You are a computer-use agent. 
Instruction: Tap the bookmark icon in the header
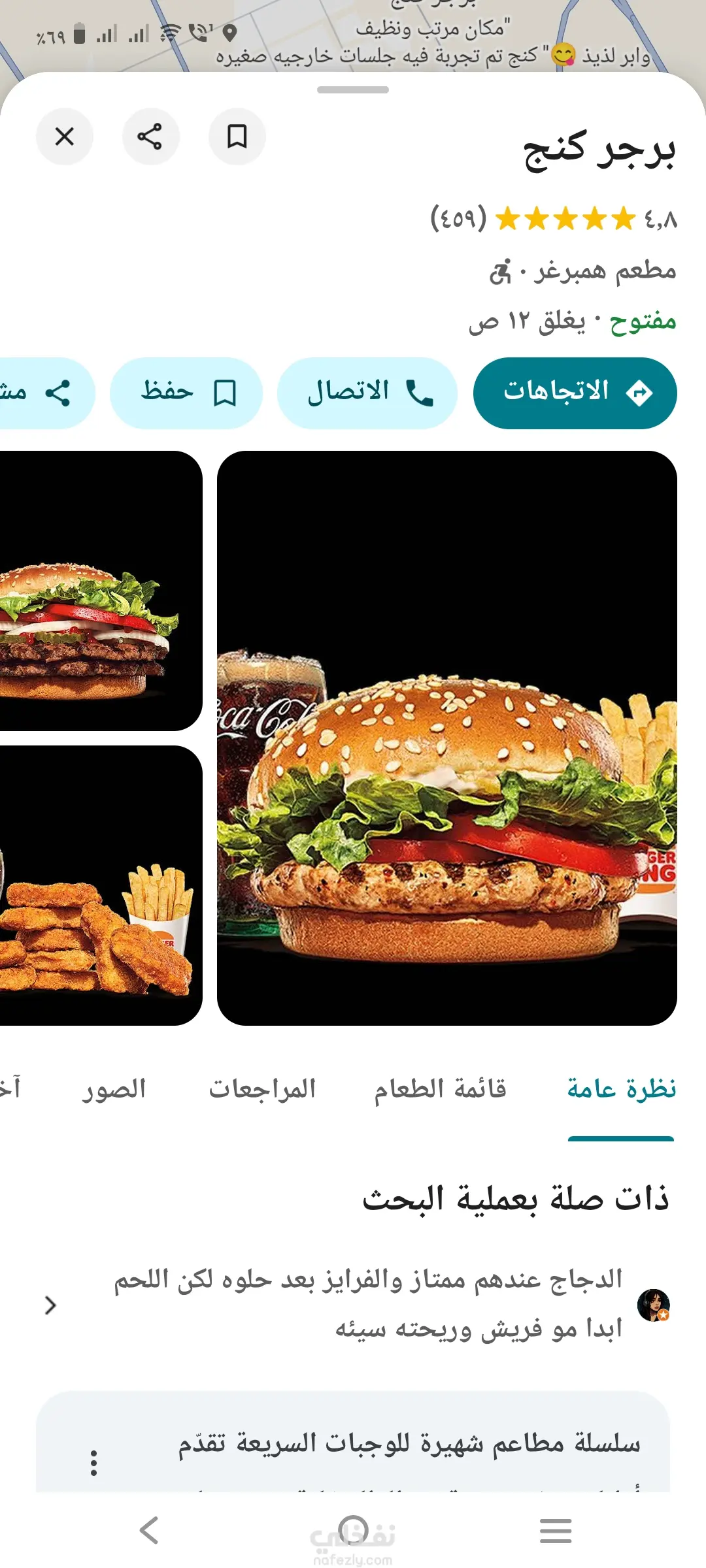[x=237, y=137]
